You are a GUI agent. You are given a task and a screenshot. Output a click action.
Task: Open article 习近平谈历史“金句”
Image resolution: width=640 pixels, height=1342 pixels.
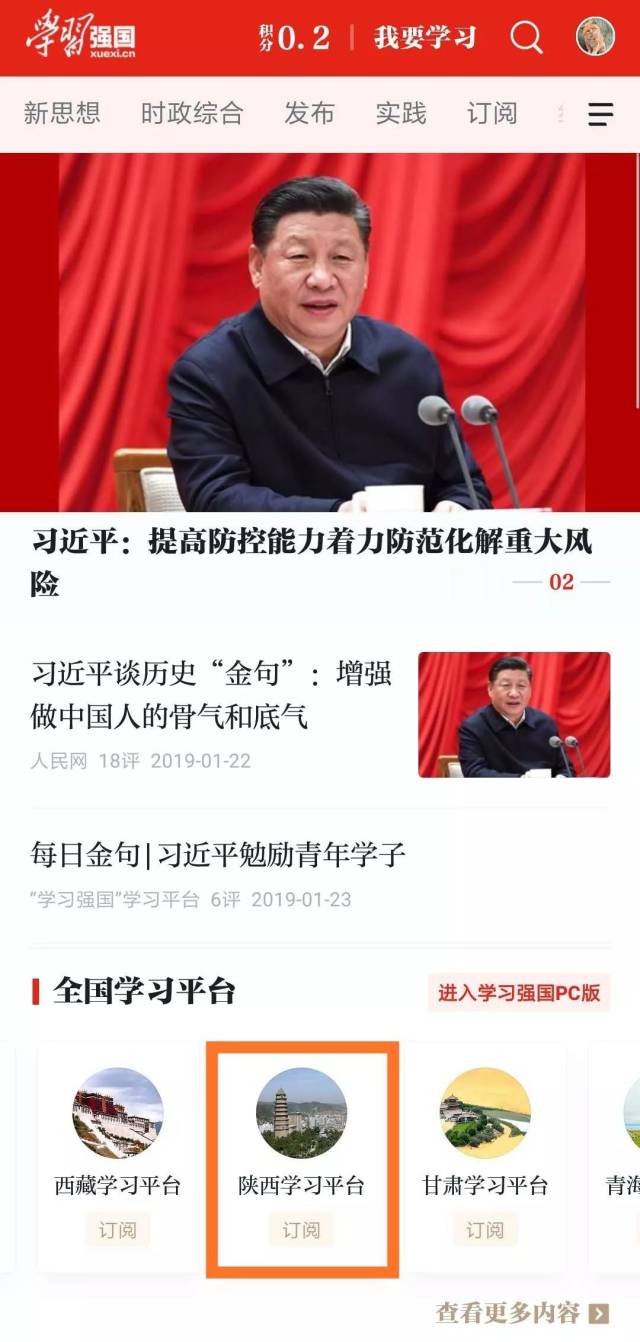[211, 694]
